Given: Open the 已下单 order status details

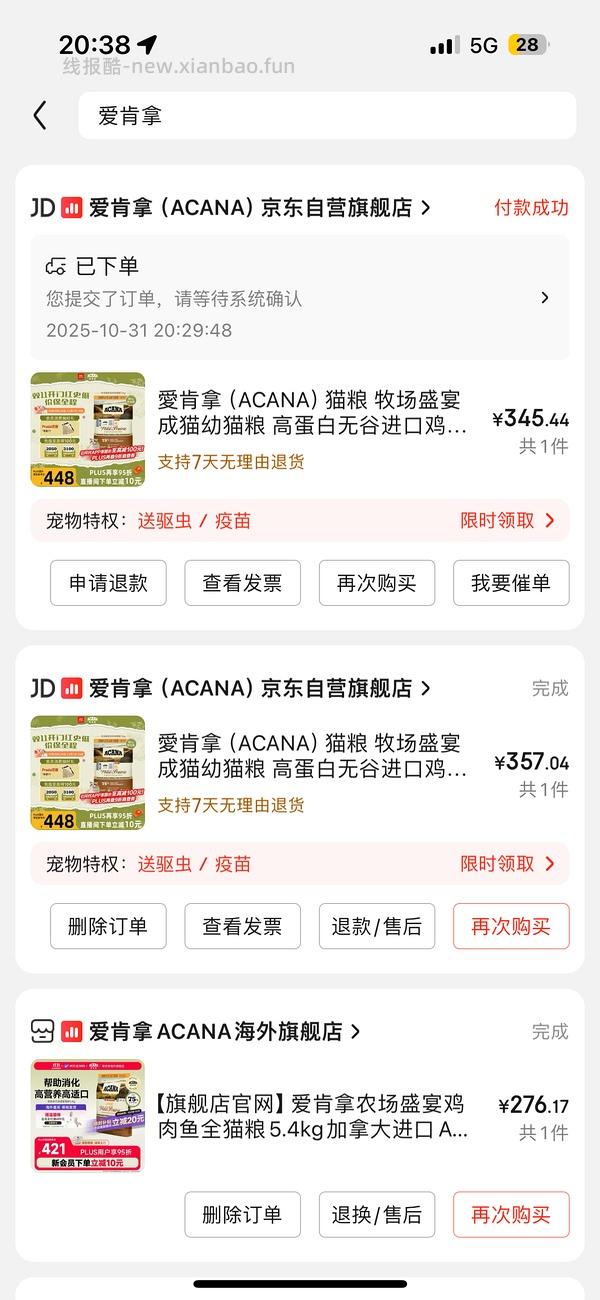Looking at the screenshot, I should (x=300, y=297).
